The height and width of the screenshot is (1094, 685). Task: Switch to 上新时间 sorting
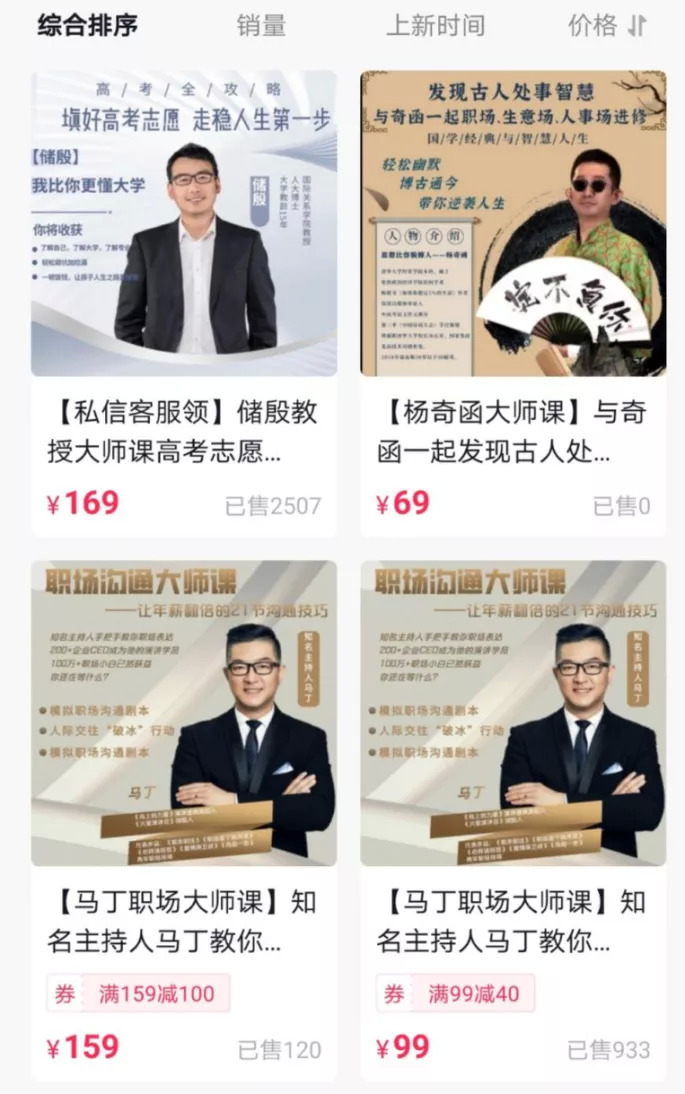435,26
